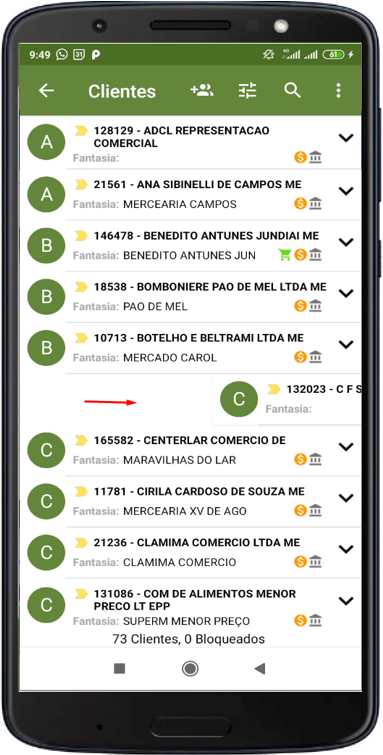
Task: Expand the CENTERLAR COMERCIO DE row
Action: coord(346,446)
